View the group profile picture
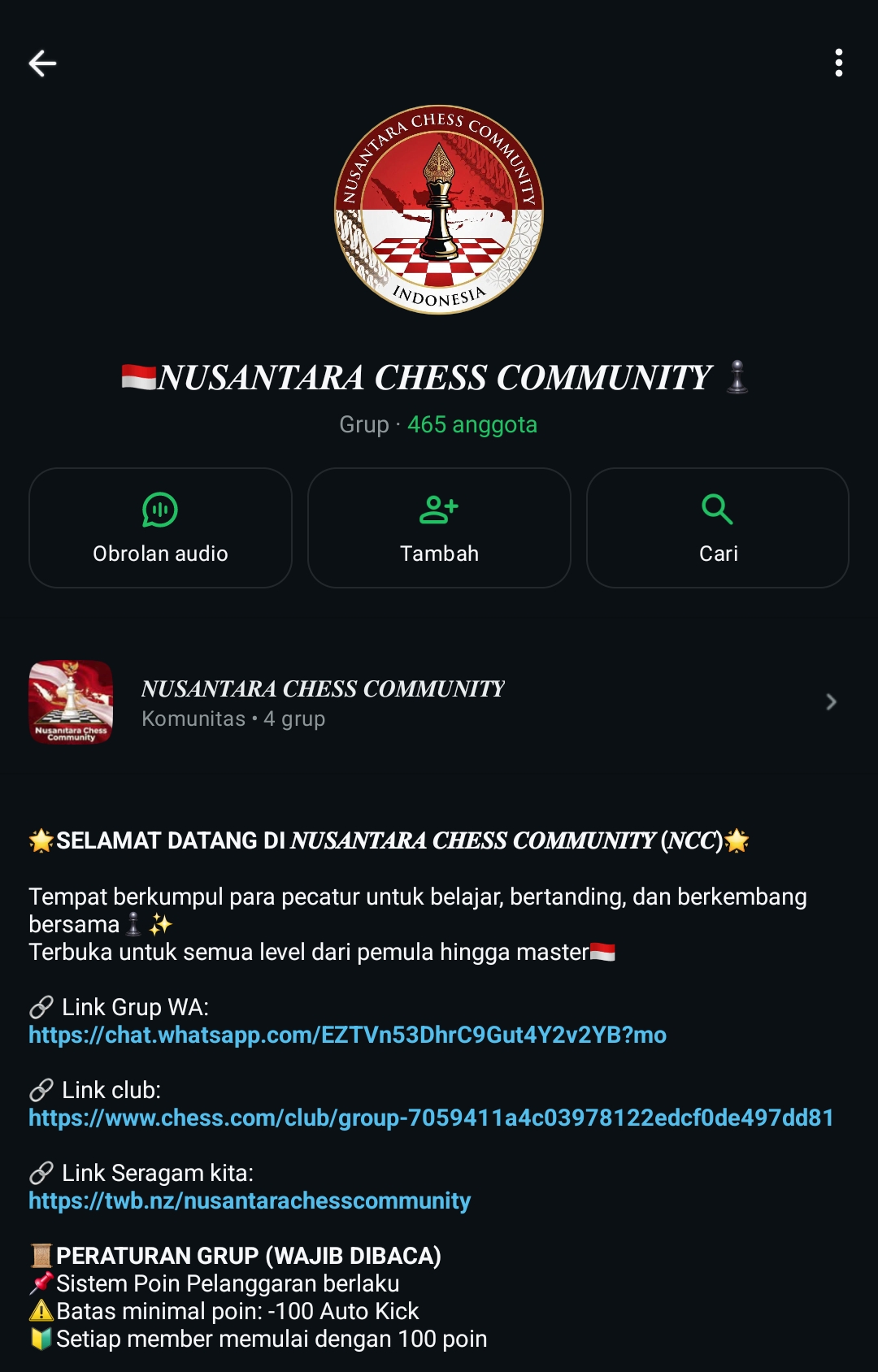This screenshot has height=1372, width=878. [x=439, y=210]
